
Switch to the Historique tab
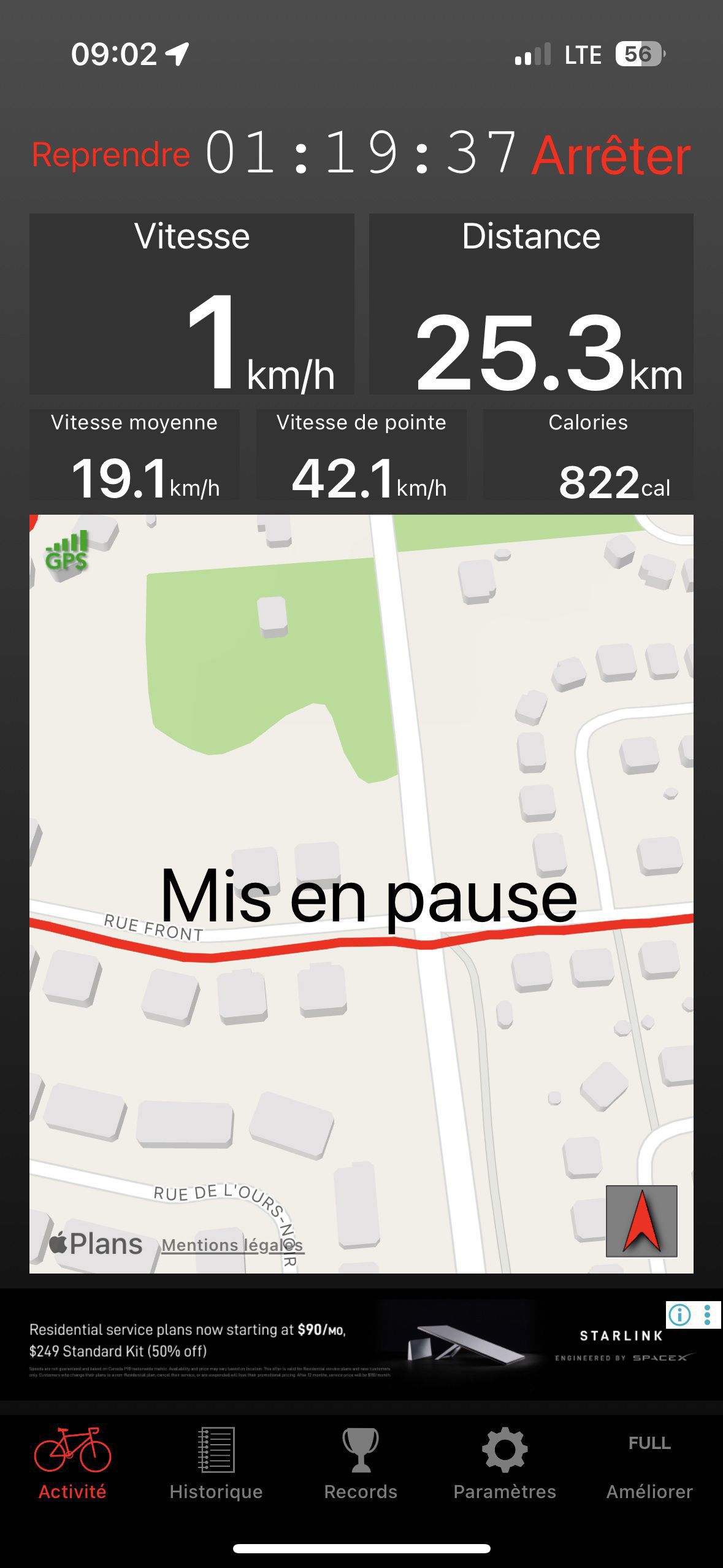[x=216, y=1462]
